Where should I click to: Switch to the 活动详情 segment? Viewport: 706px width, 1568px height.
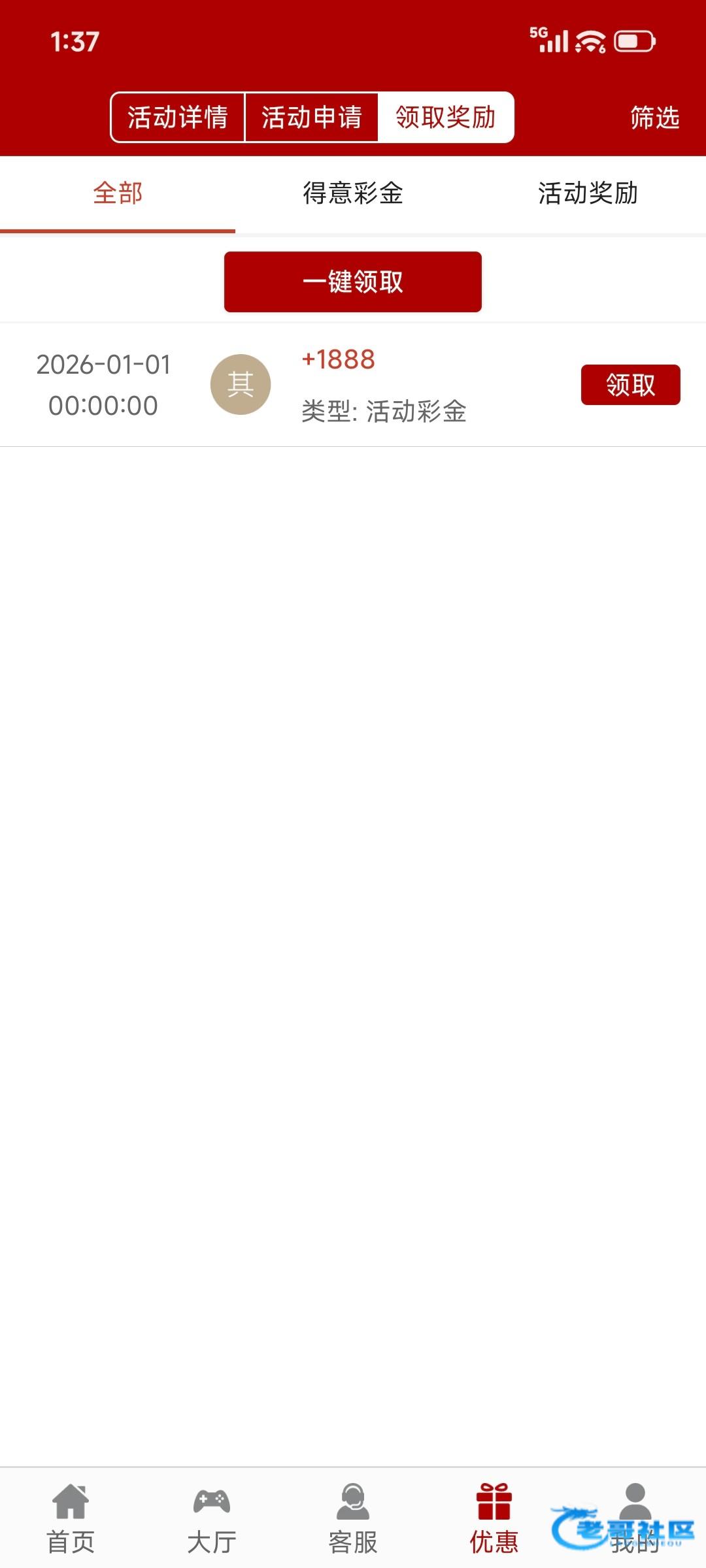point(177,118)
